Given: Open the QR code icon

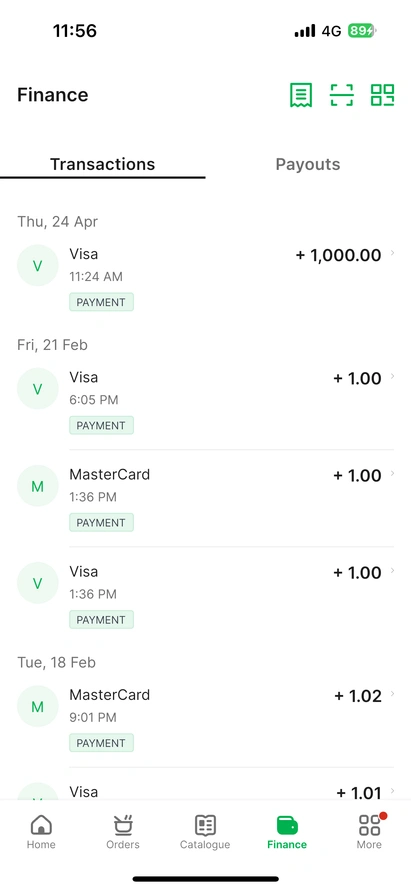Looking at the screenshot, I should [x=383, y=95].
